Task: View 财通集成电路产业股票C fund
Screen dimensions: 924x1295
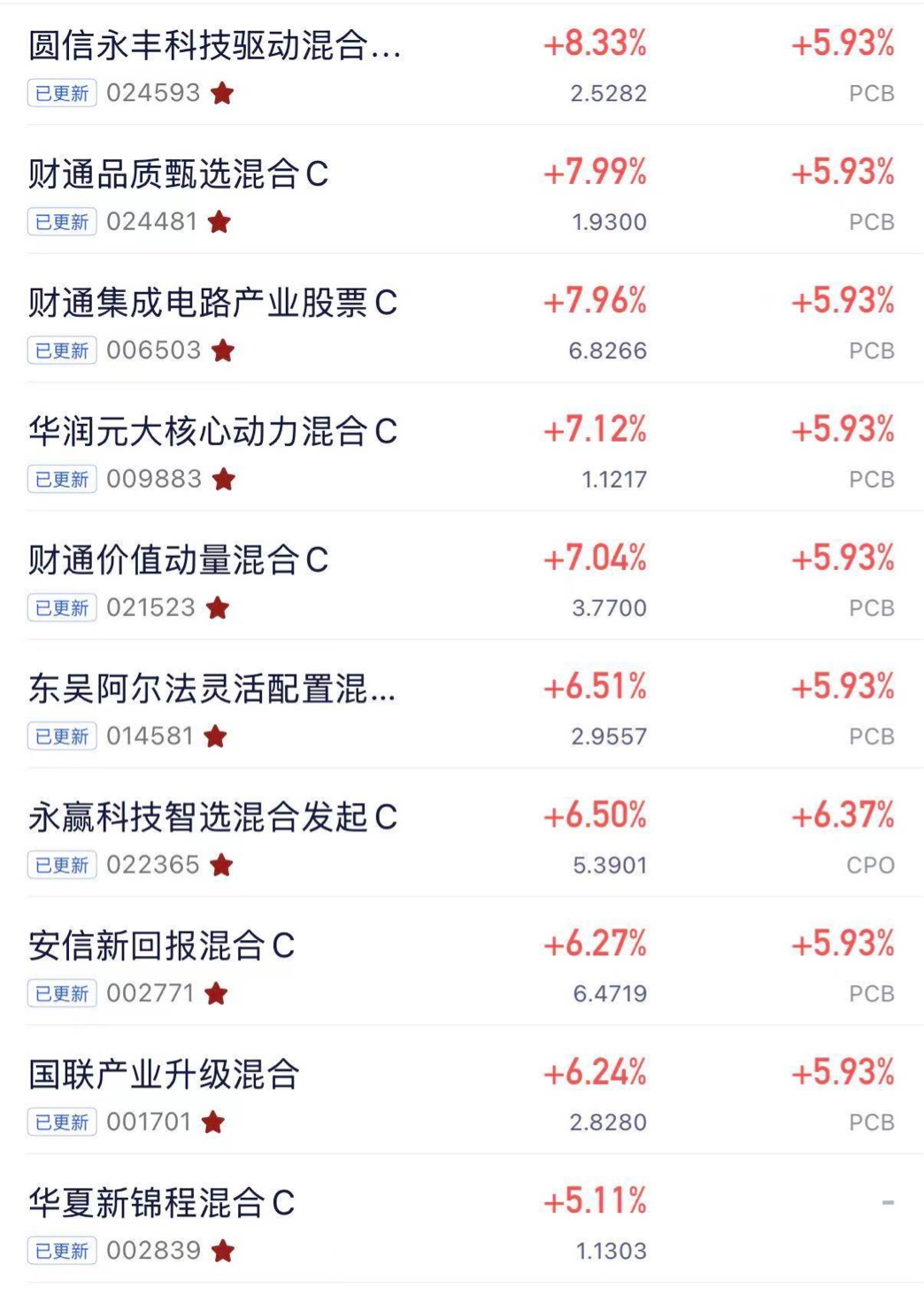Action: point(462,319)
